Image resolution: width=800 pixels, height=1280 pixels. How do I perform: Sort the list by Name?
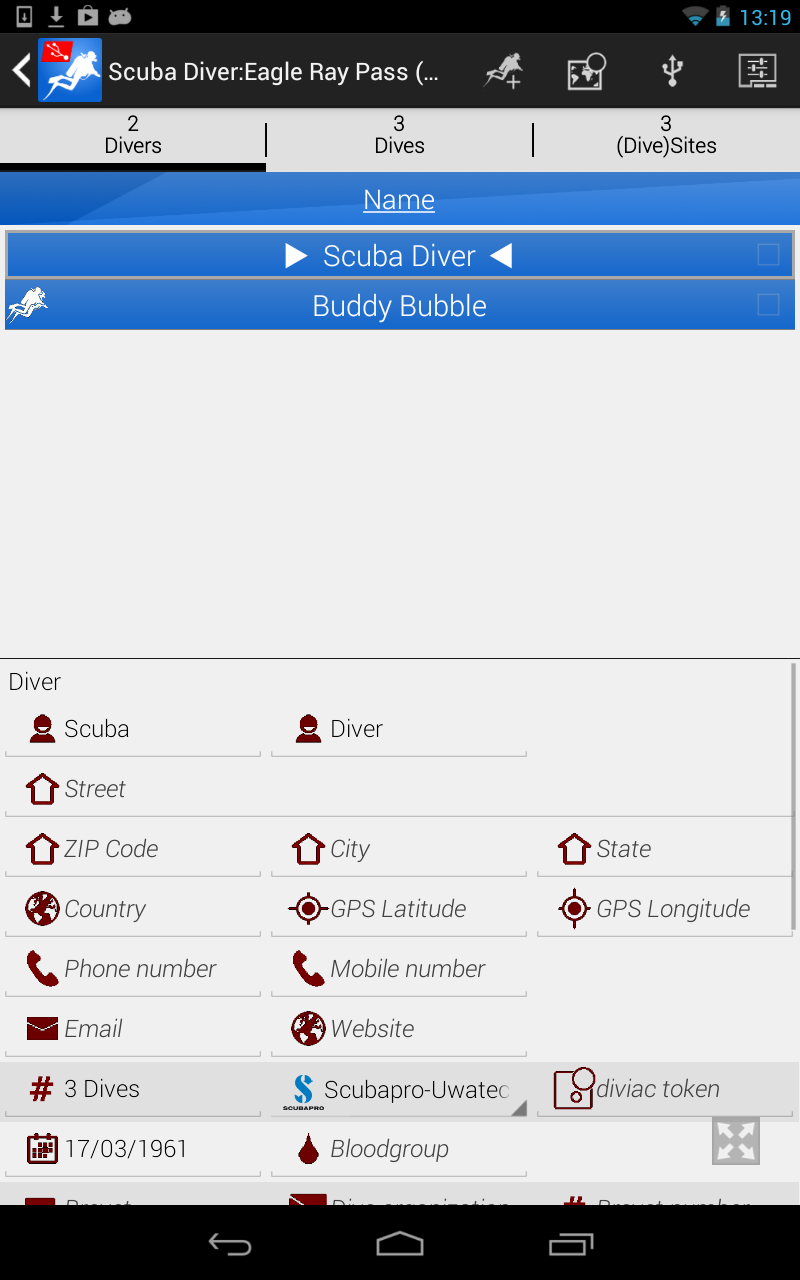[399, 200]
